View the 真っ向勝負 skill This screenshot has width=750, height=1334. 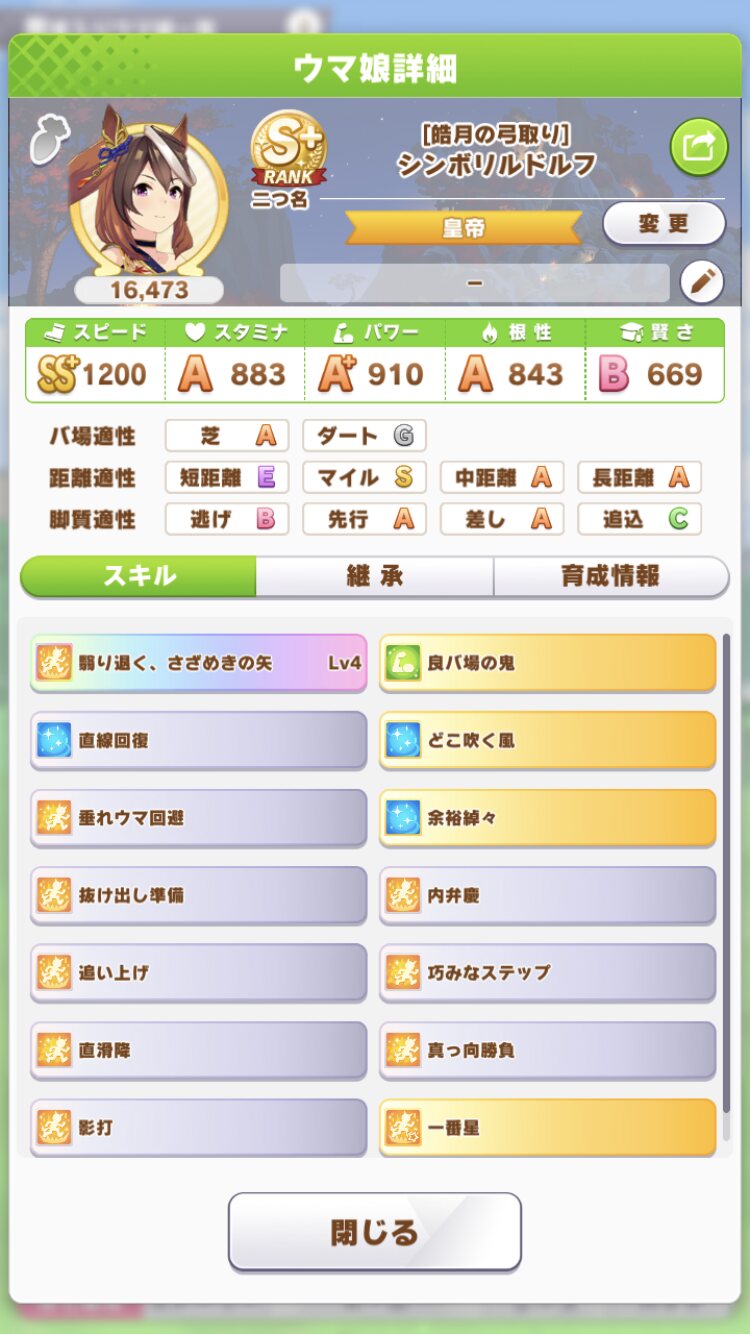click(547, 1050)
